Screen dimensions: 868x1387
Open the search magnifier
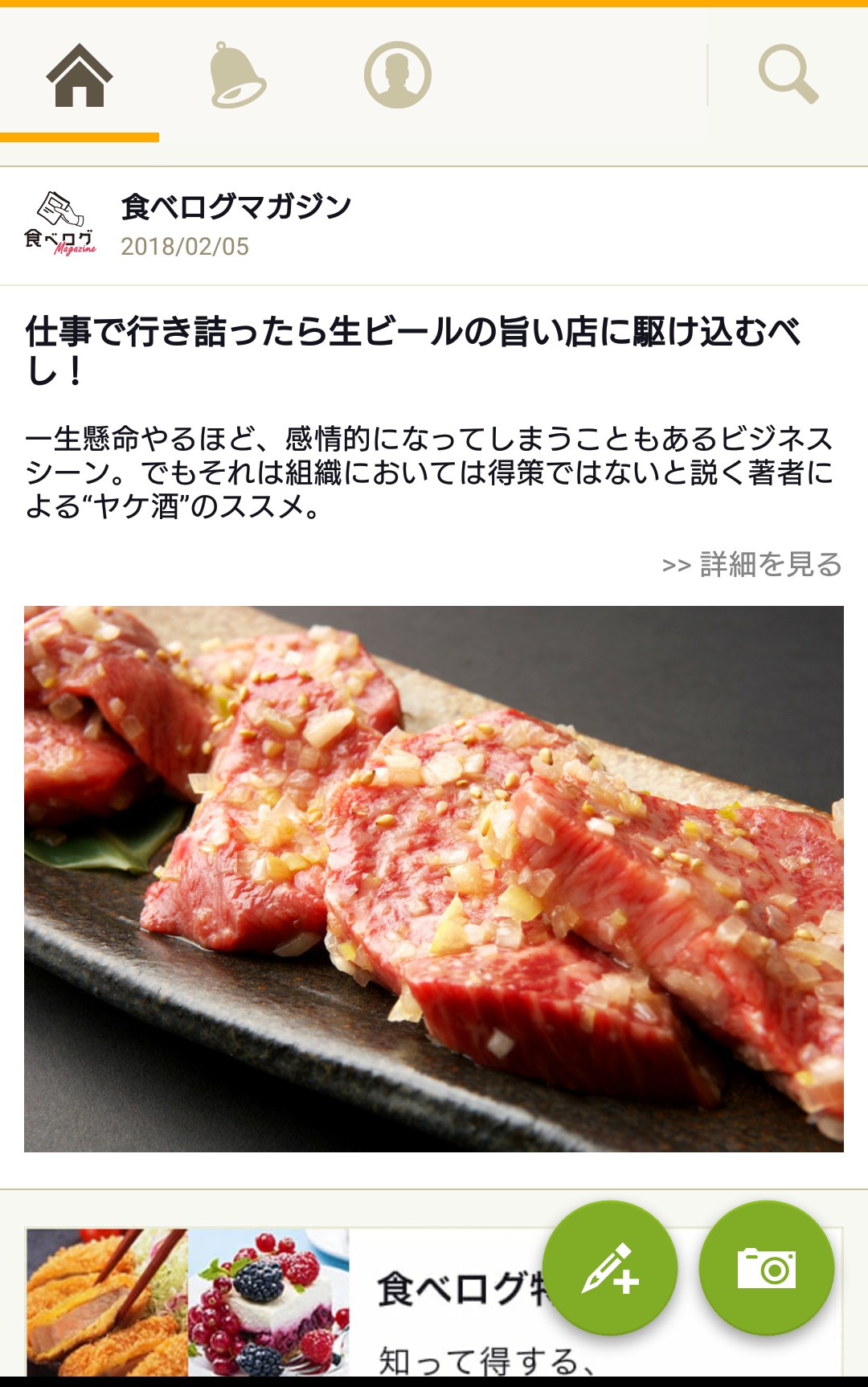pyautogui.click(x=788, y=76)
